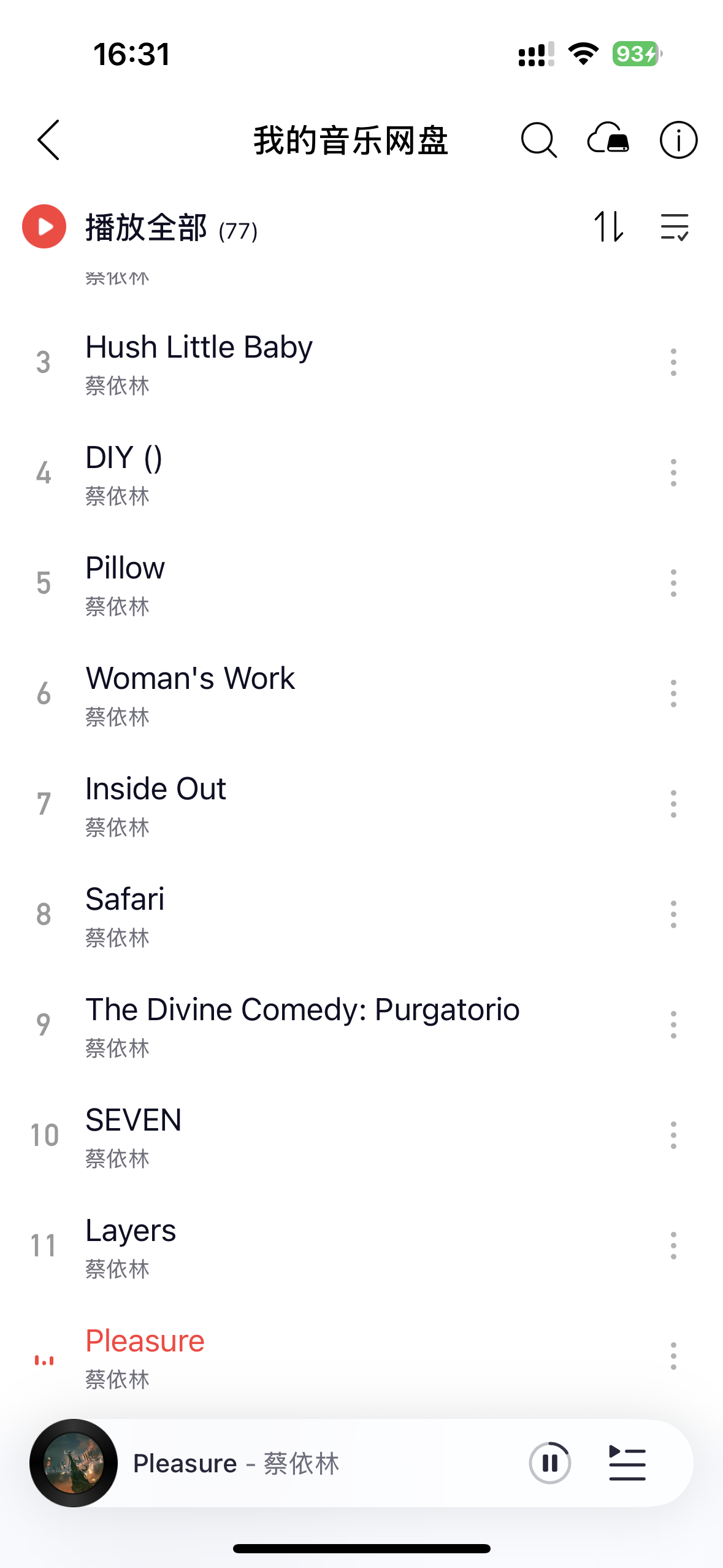Open the cloud upload icon
This screenshot has height=1568, width=723.
608,139
